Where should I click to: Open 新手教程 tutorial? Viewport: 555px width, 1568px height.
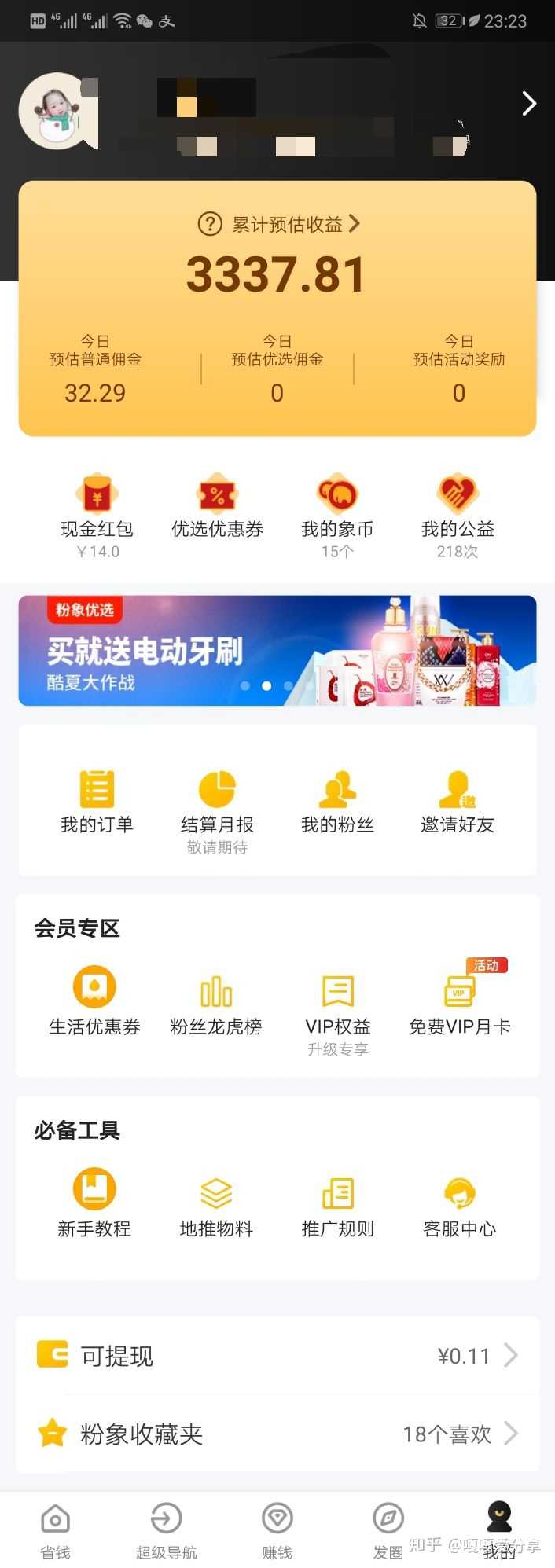94,1204
